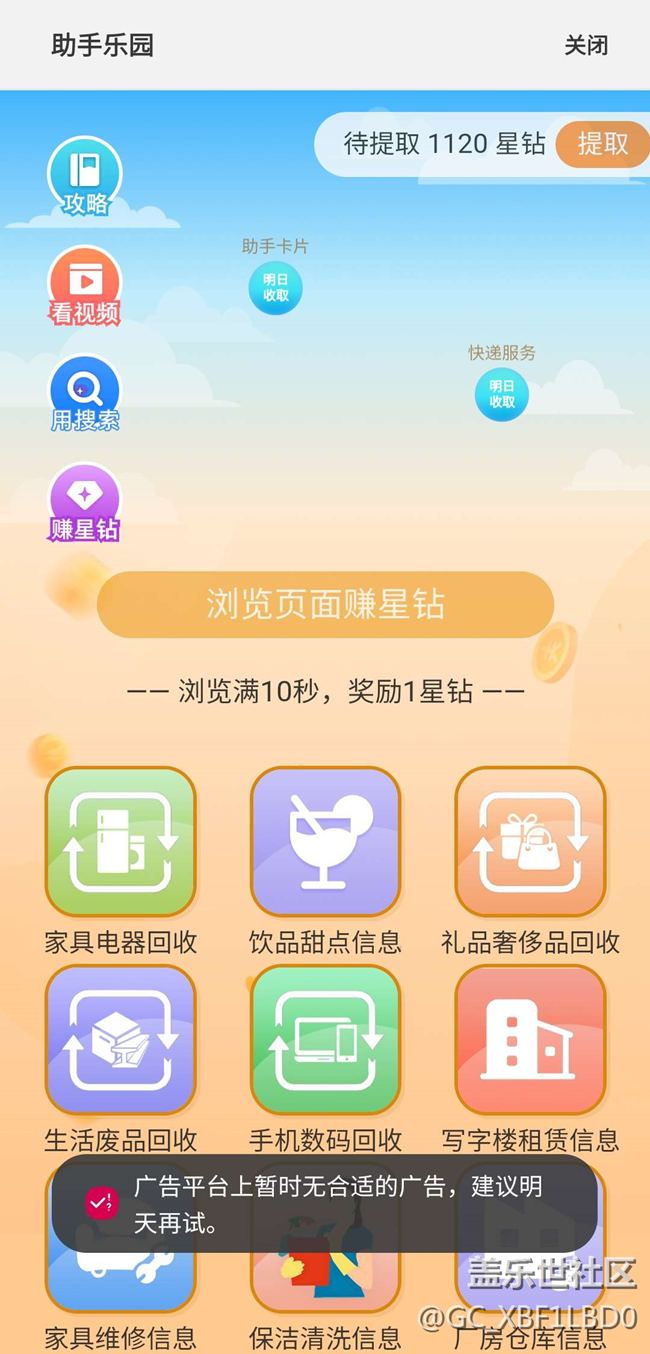Viewport: 650px width, 1354px height.
Task: Tap 关闭 to close the page
Action: (586, 45)
